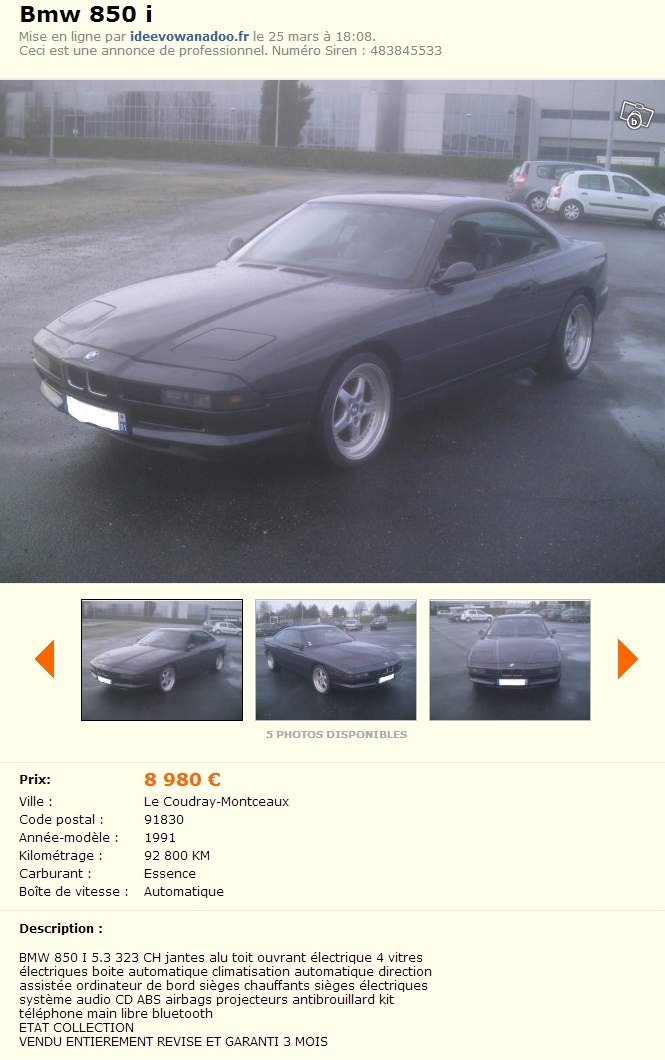Open the main BMW 850i photo
This screenshot has width=665, height=1060.
332,331
